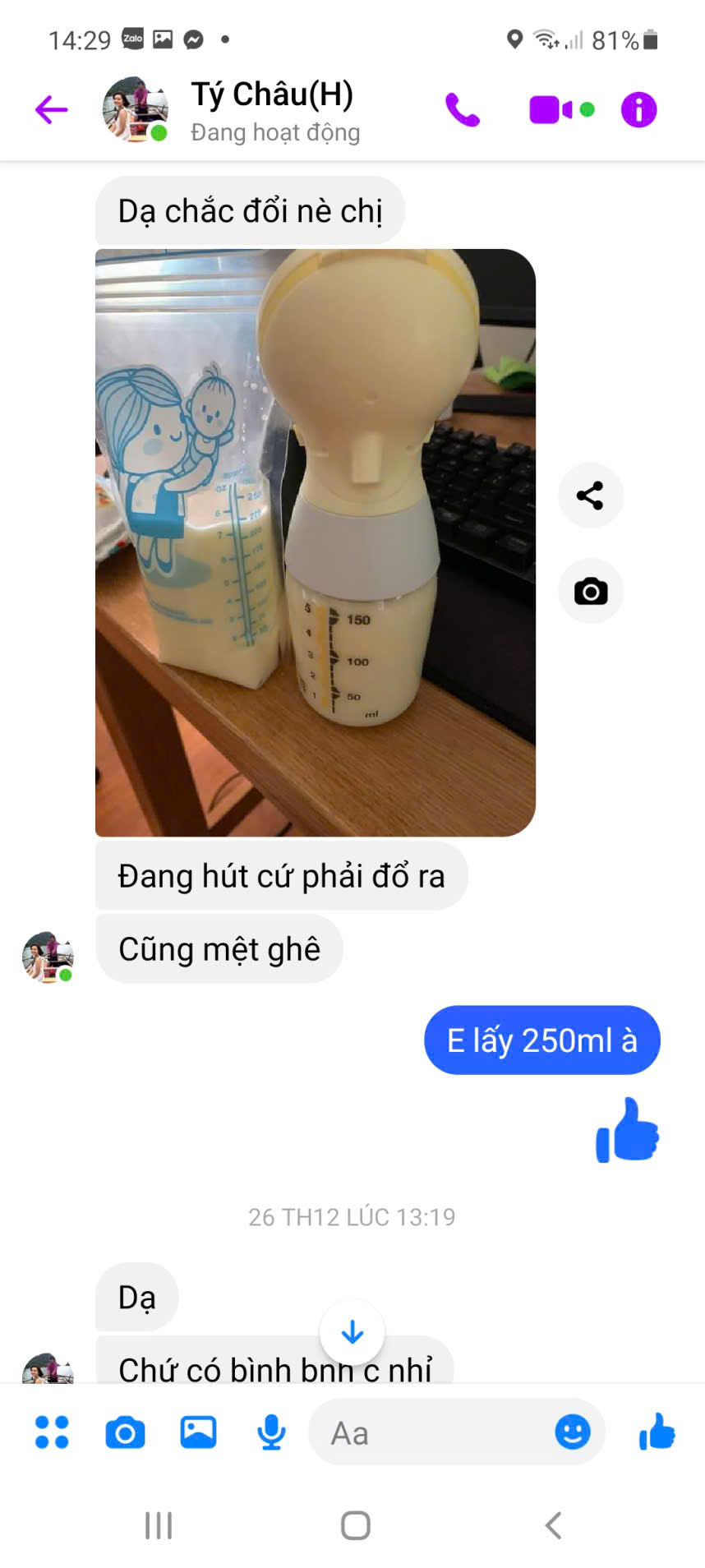Reply with camera beside the photo
The width and height of the screenshot is (705, 1568).
[590, 591]
